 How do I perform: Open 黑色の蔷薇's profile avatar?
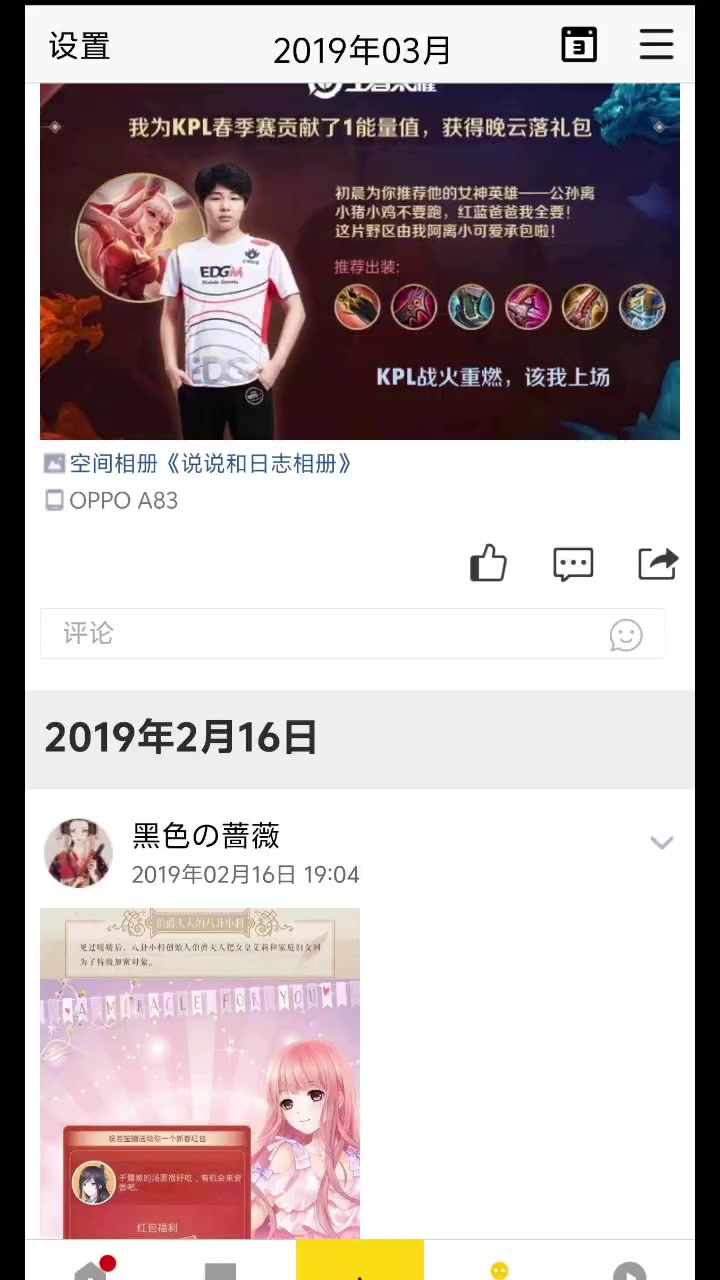(x=78, y=853)
